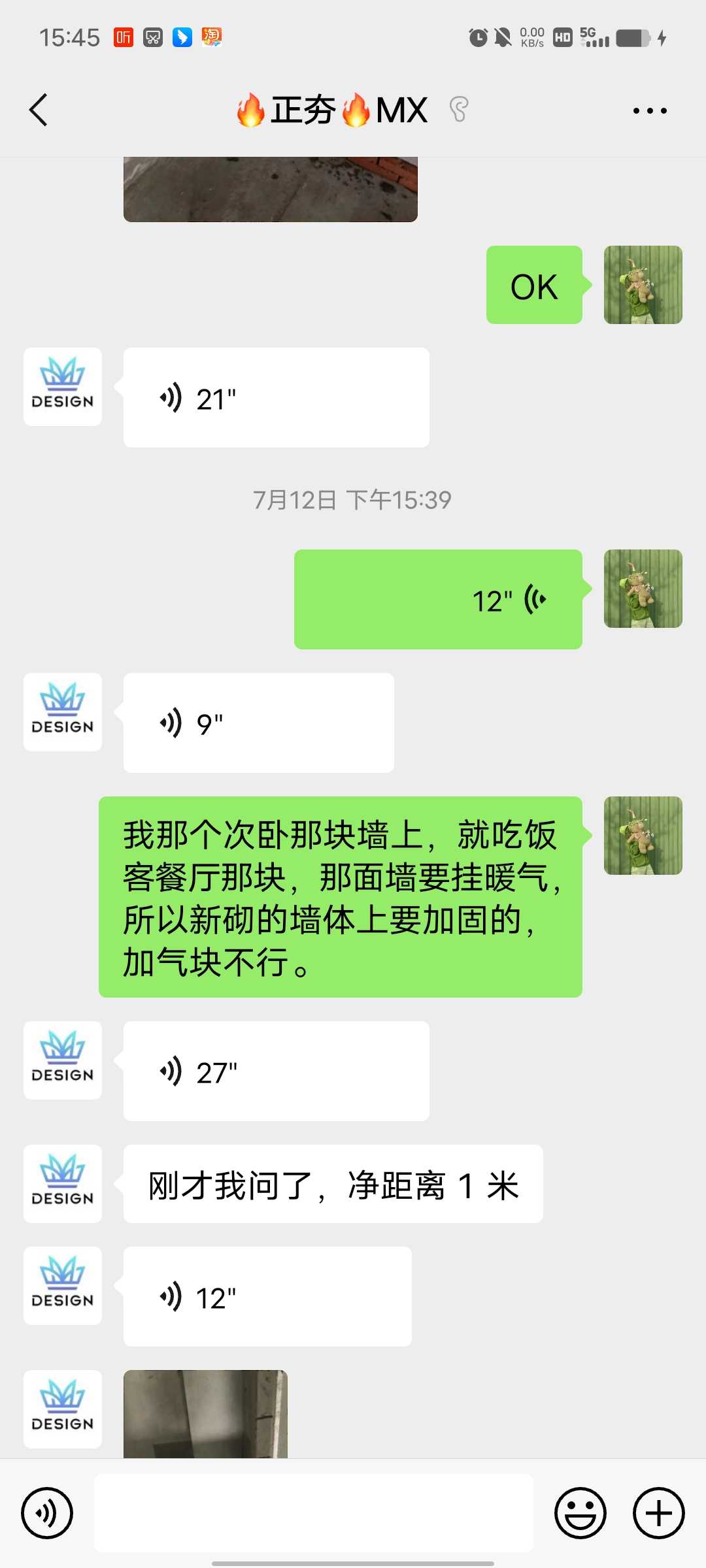Viewport: 706px width, 1568px height.
Task: Focus the message text field
Action: click(314, 1513)
